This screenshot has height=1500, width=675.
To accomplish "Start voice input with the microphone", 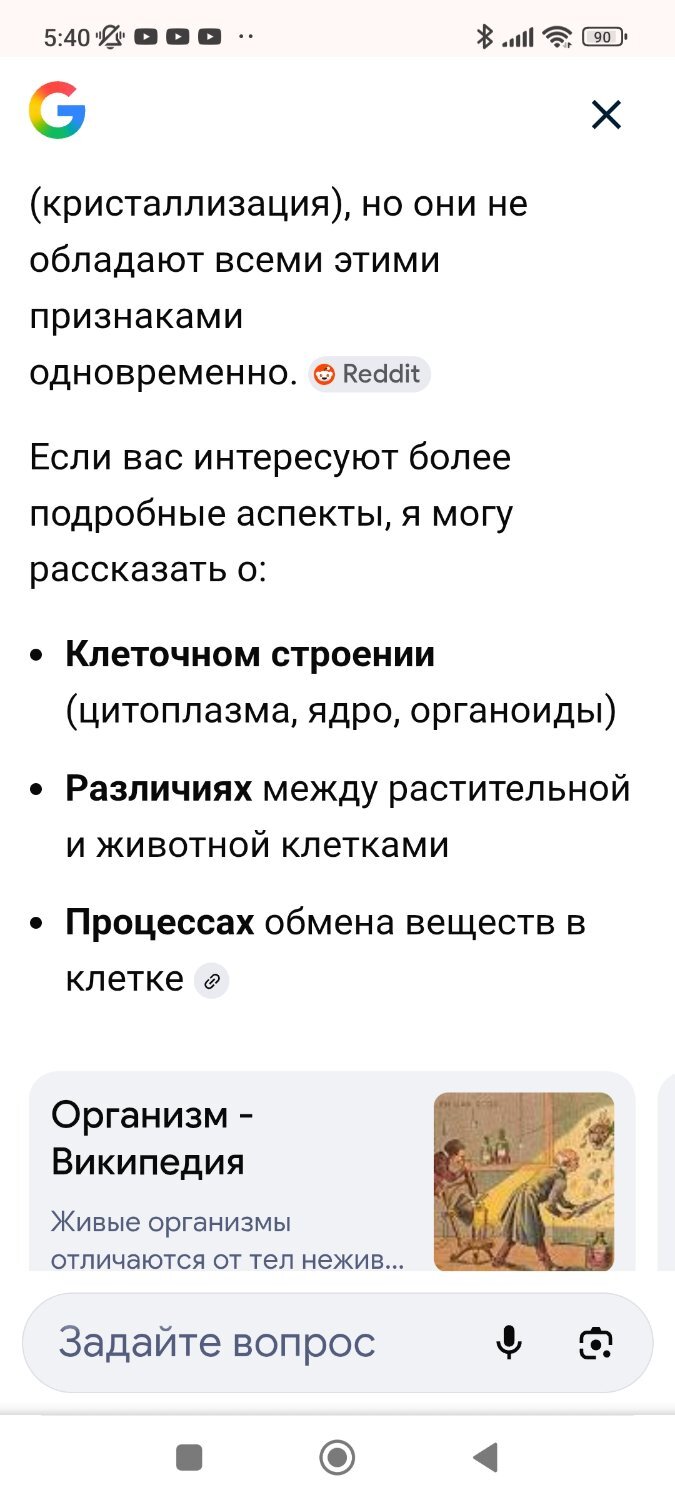I will pyautogui.click(x=509, y=1342).
